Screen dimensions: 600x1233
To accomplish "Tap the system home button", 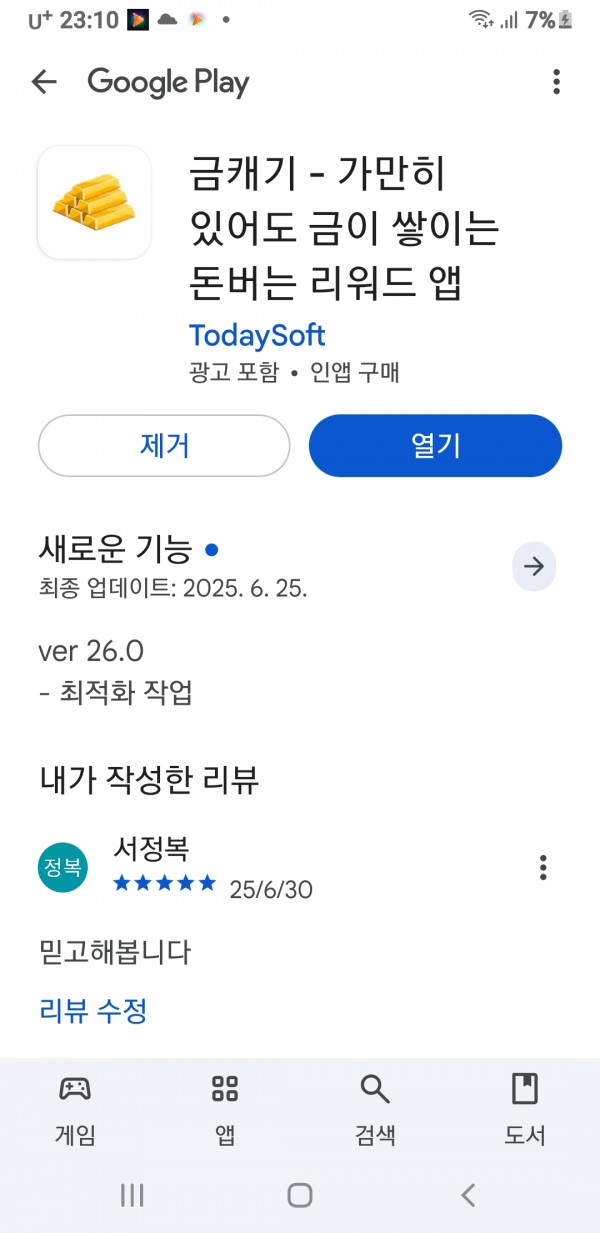I will (x=300, y=1194).
